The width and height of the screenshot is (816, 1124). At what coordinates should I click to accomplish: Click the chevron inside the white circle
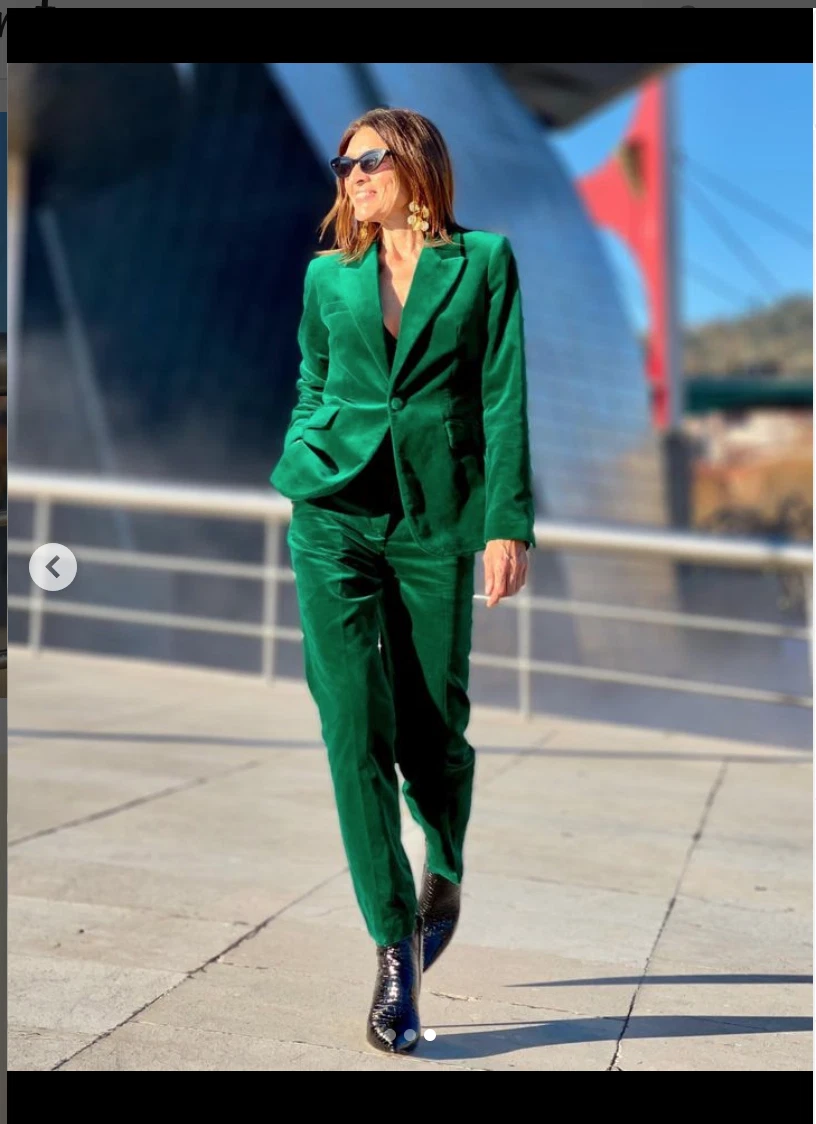pyautogui.click(x=53, y=567)
